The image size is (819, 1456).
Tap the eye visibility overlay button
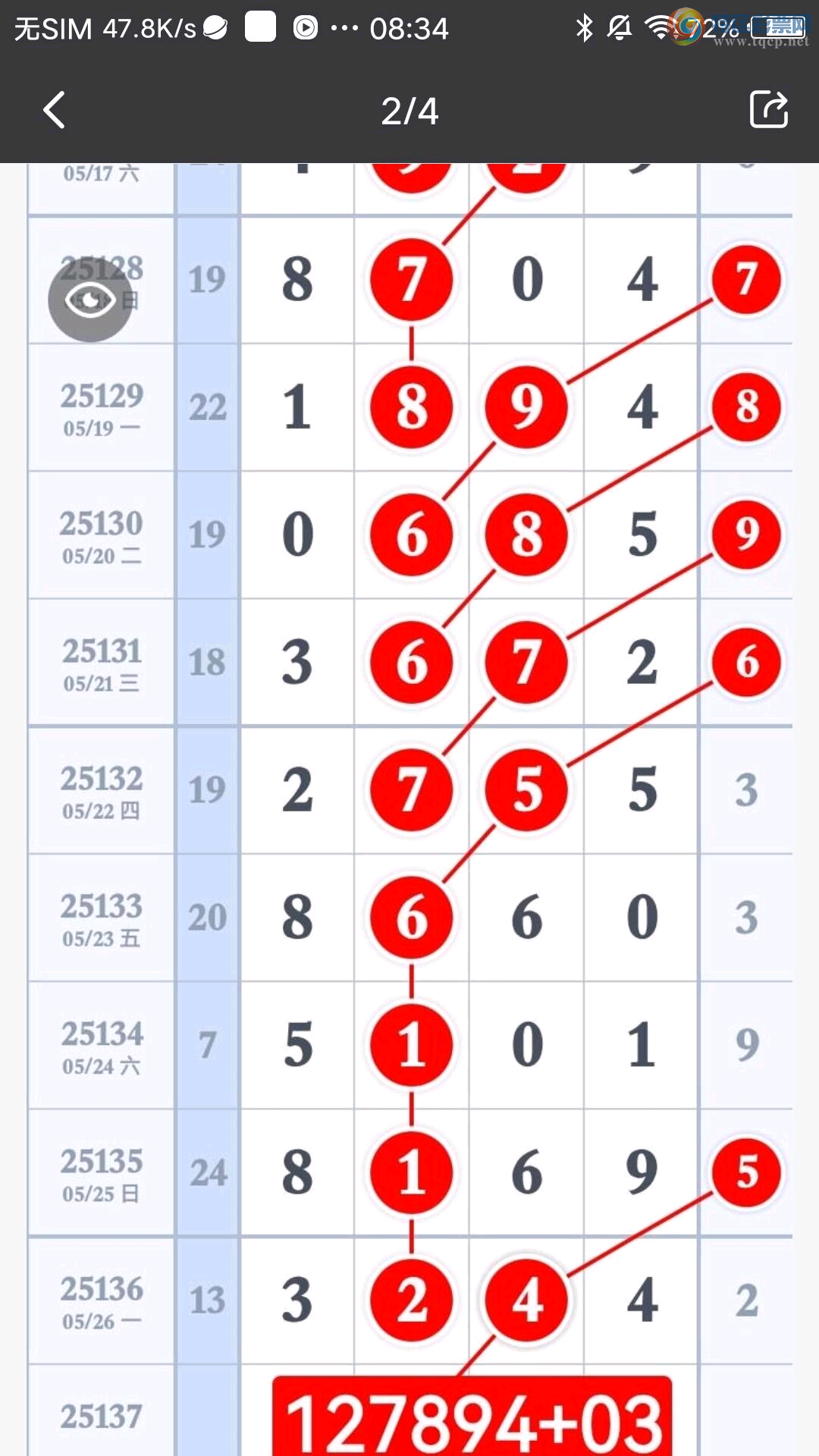[x=90, y=300]
